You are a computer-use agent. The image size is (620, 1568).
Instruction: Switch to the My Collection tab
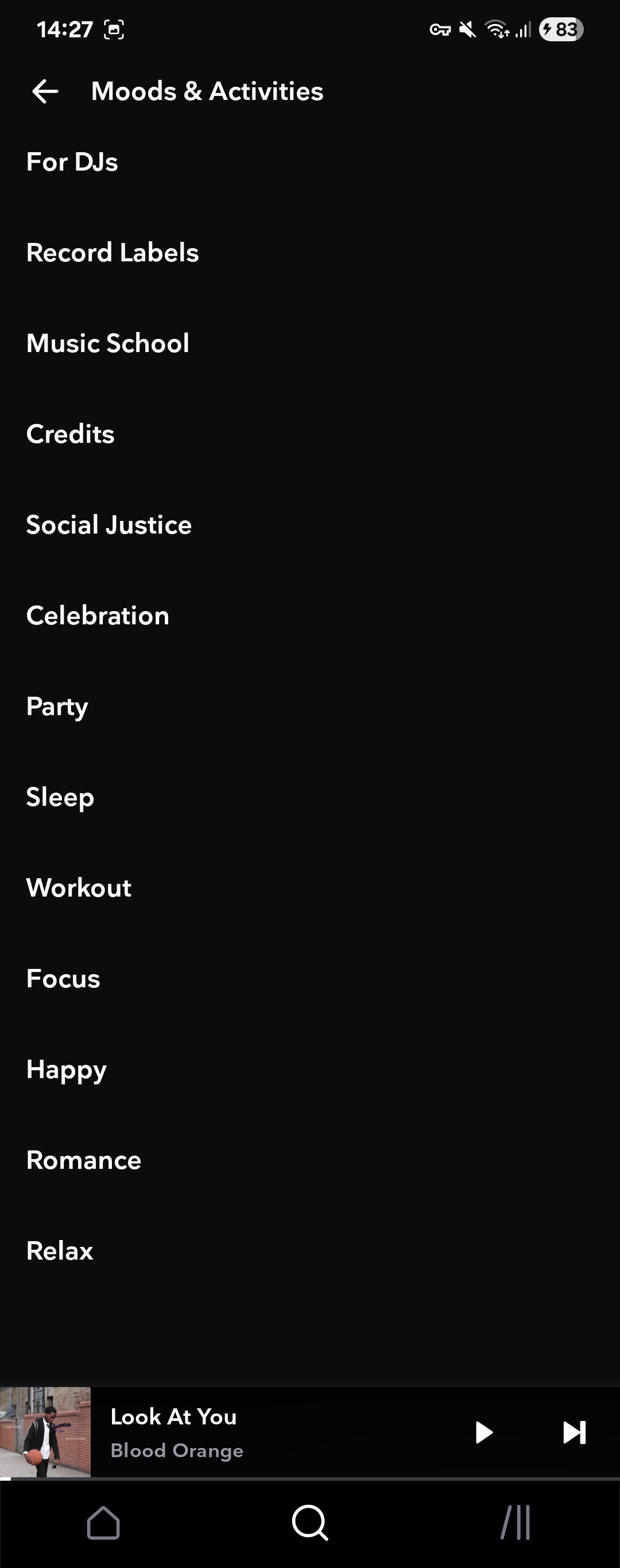tap(516, 1523)
